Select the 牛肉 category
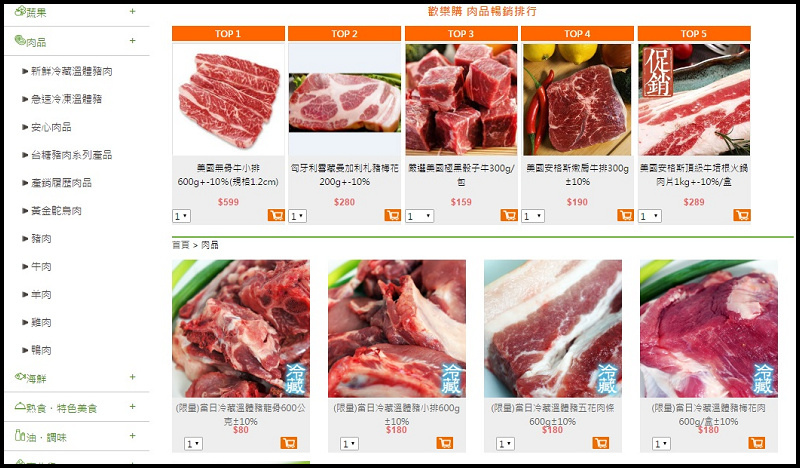Image resolution: width=800 pixels, height=468 pixels. coord(41,267)
